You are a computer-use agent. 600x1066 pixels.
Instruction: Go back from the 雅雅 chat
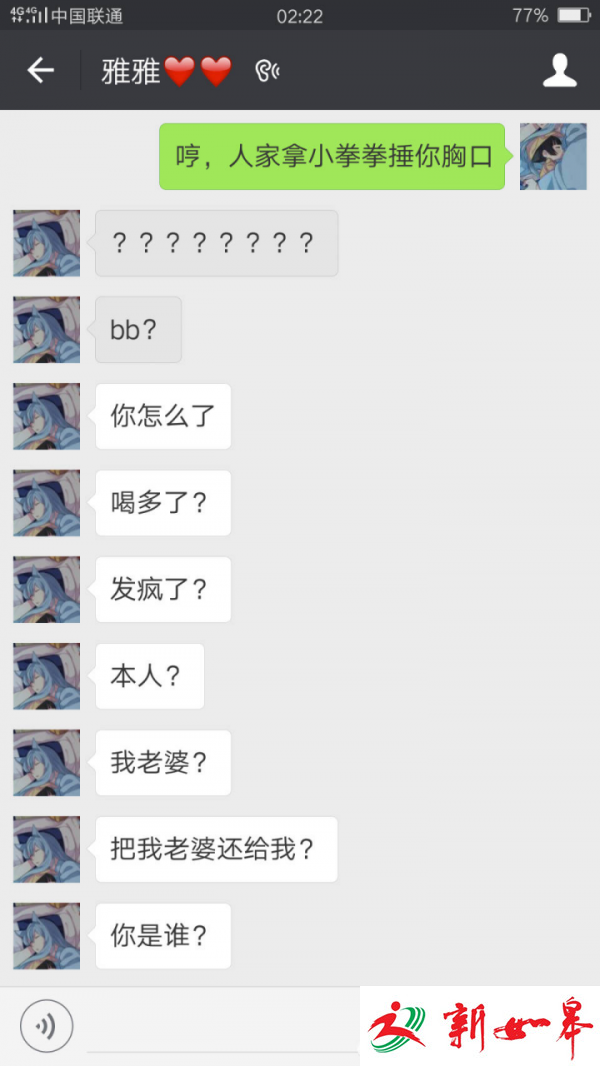(40, 70)
